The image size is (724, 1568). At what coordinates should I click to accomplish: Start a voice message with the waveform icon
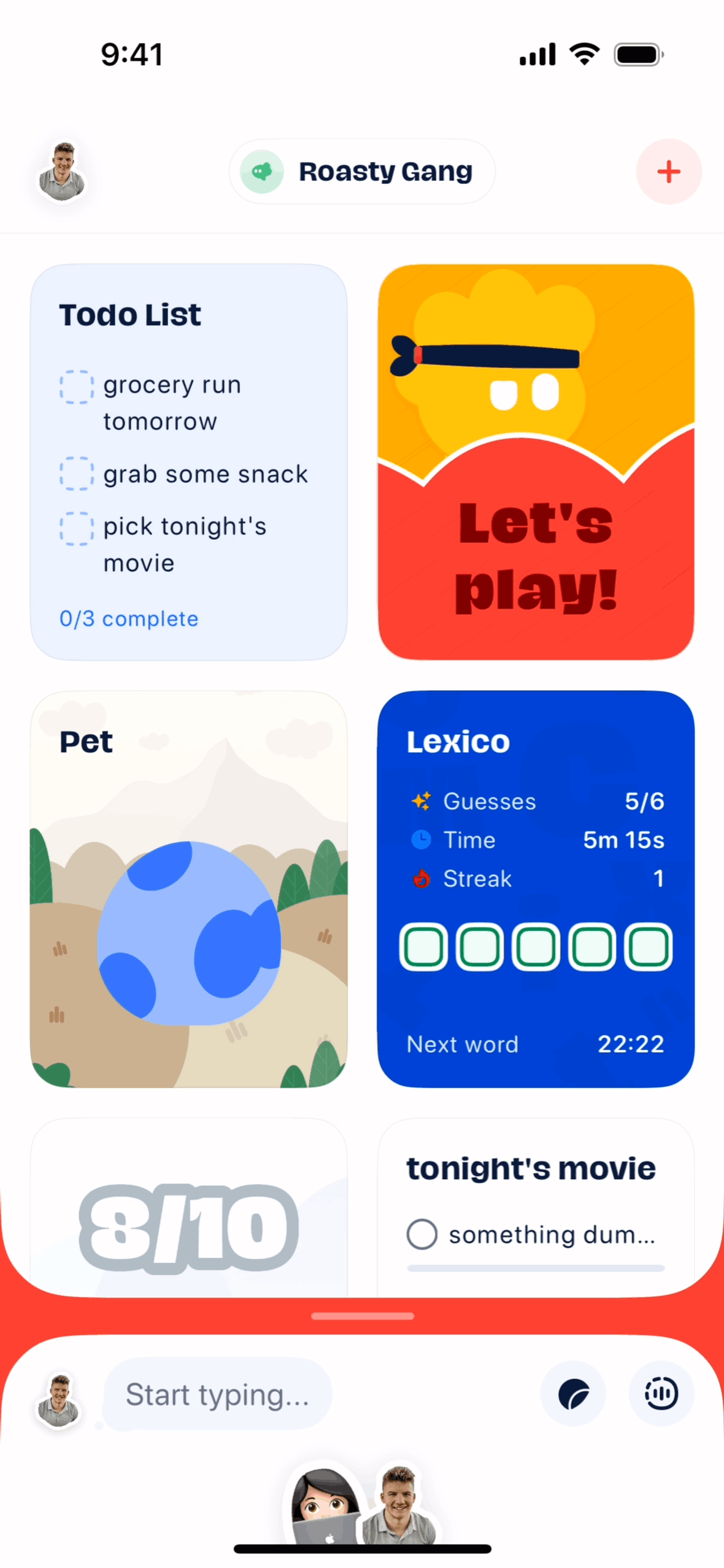pyautogui.click(x=661, y=1394)
